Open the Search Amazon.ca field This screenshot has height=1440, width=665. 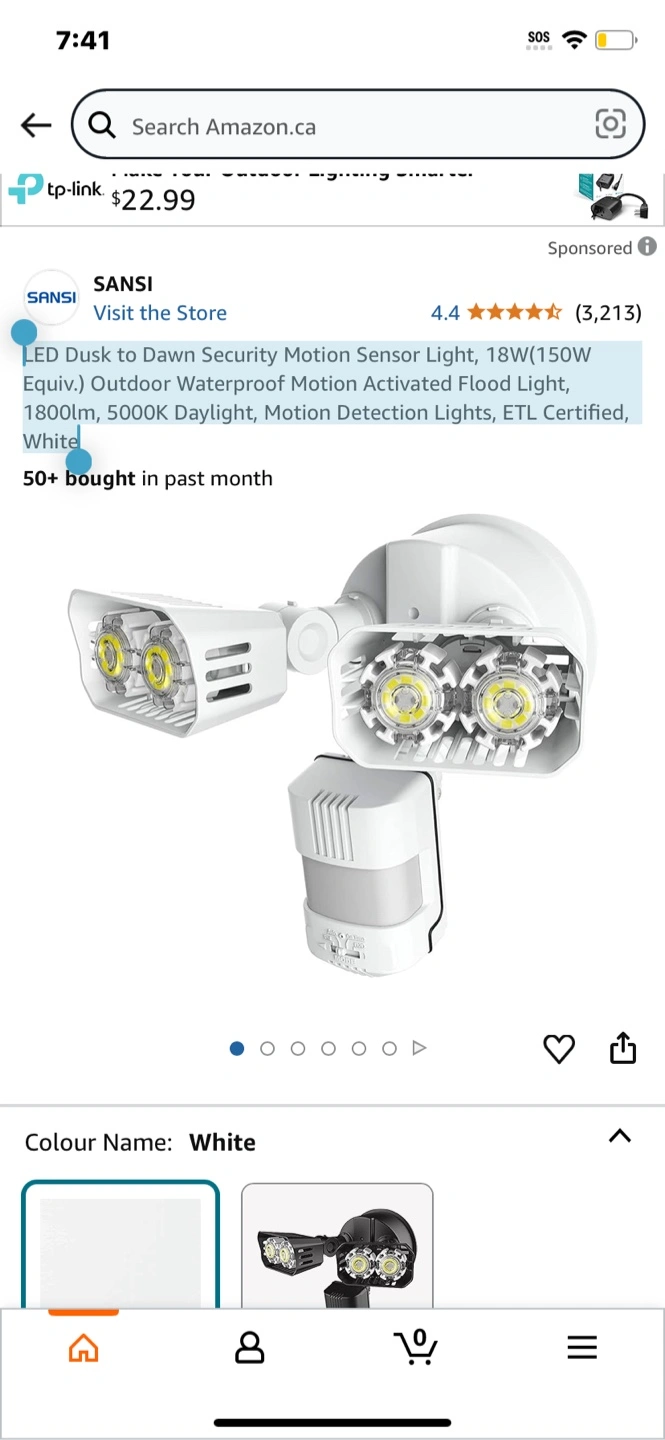[358, 125]
